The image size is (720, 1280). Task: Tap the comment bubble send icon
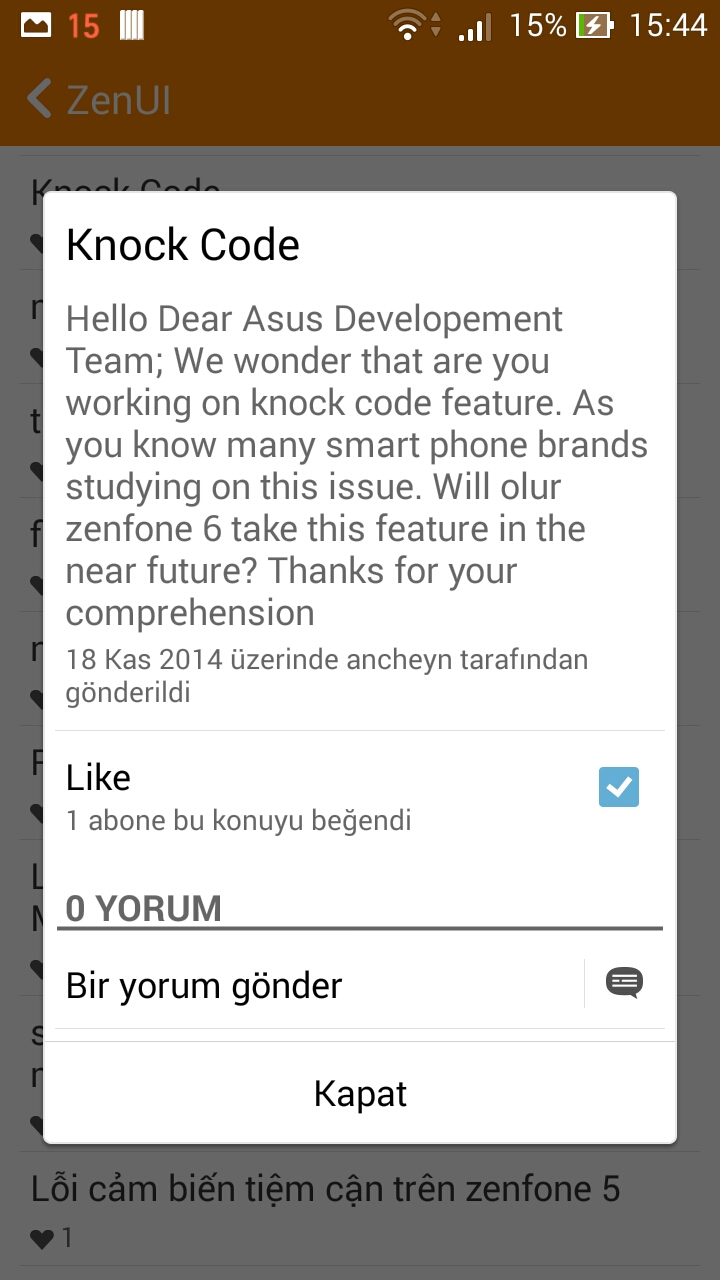[x=624, y=984]
